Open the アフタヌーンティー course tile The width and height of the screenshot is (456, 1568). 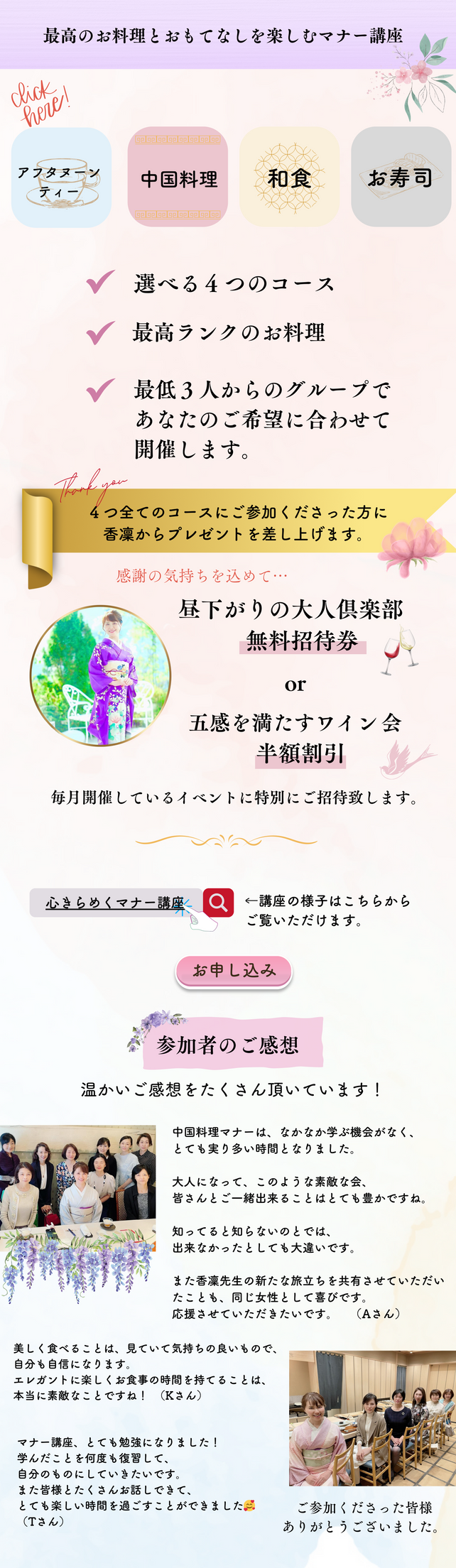tap(61, 178)
